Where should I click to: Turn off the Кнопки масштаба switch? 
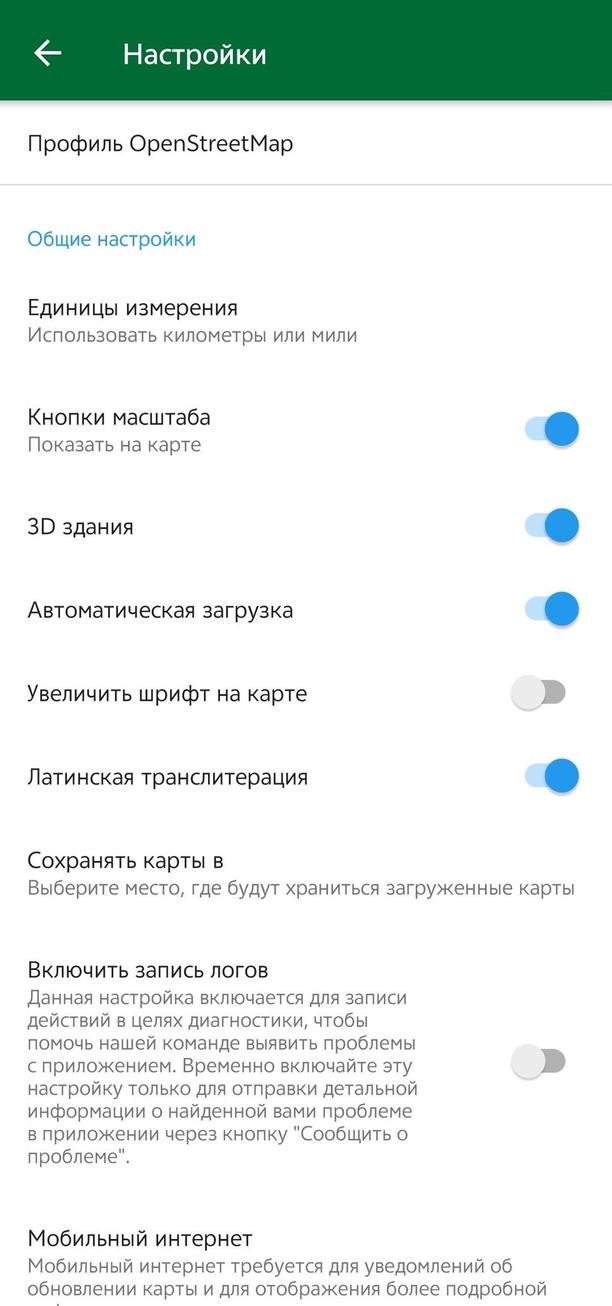click(x=552, y=429)
